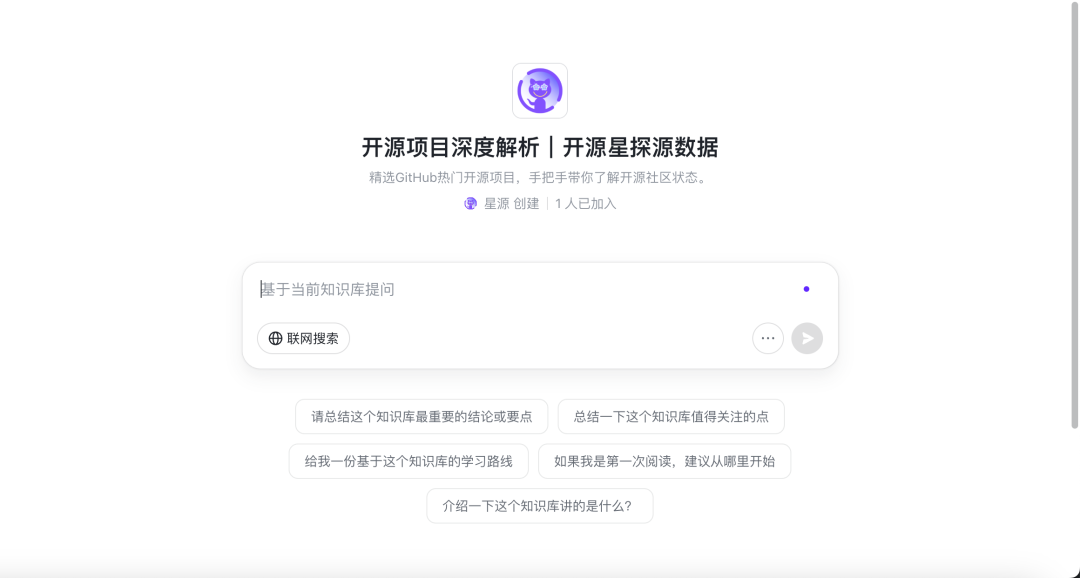
Task: Choose suggestion 总结一下这个知识库值得关注的点
Action: (x=670, y=417)
